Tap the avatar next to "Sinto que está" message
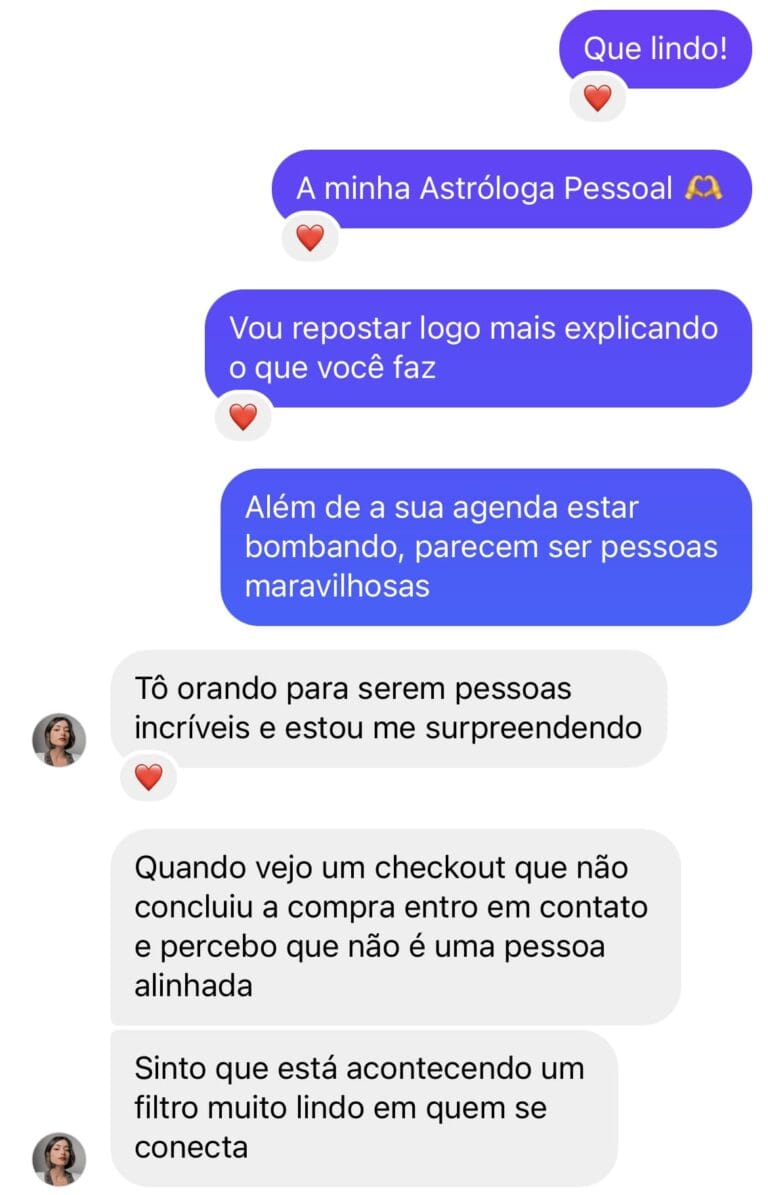This screenshot has width=768, height=1195. point(59,1159)
